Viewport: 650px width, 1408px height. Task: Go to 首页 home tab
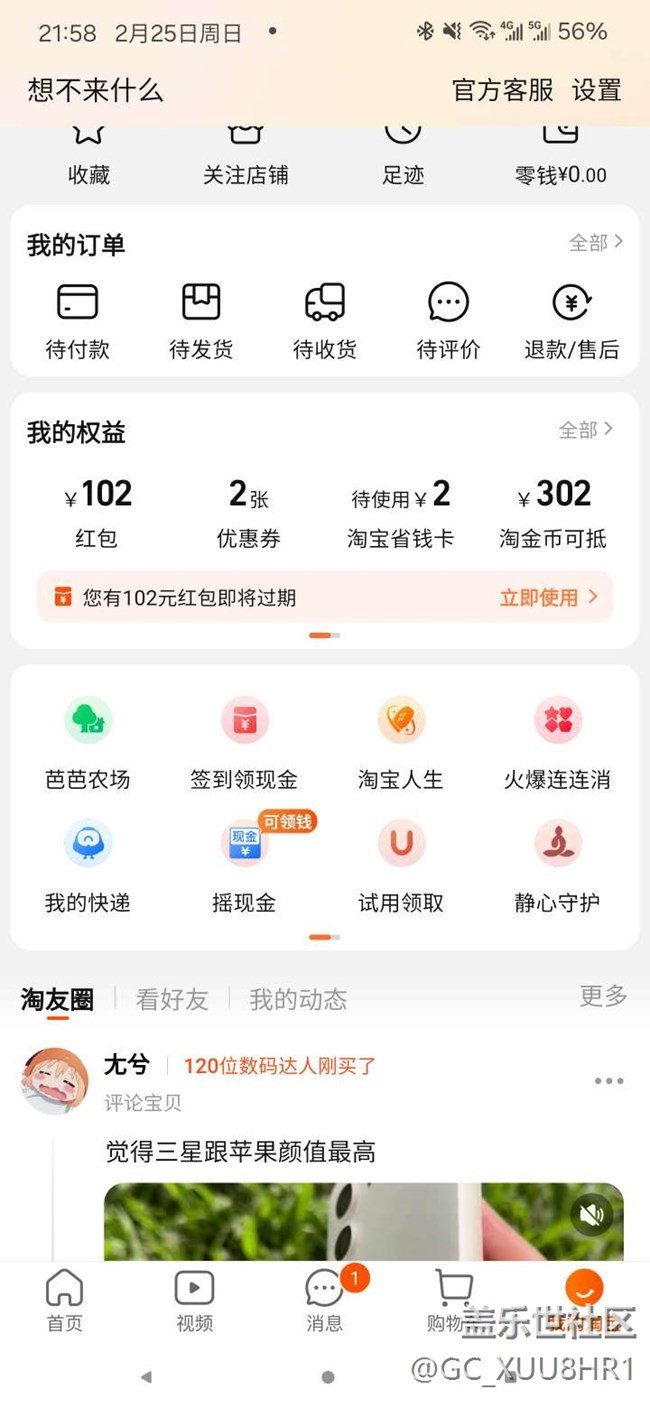tap(65, 1301)
